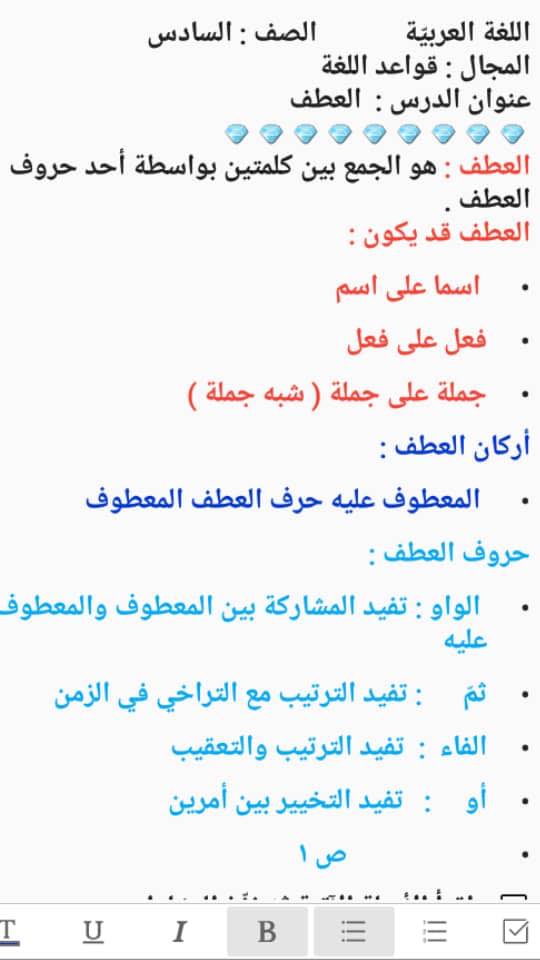Toggle the bulleted list format

pyautogui.click(x=353, y=932)
